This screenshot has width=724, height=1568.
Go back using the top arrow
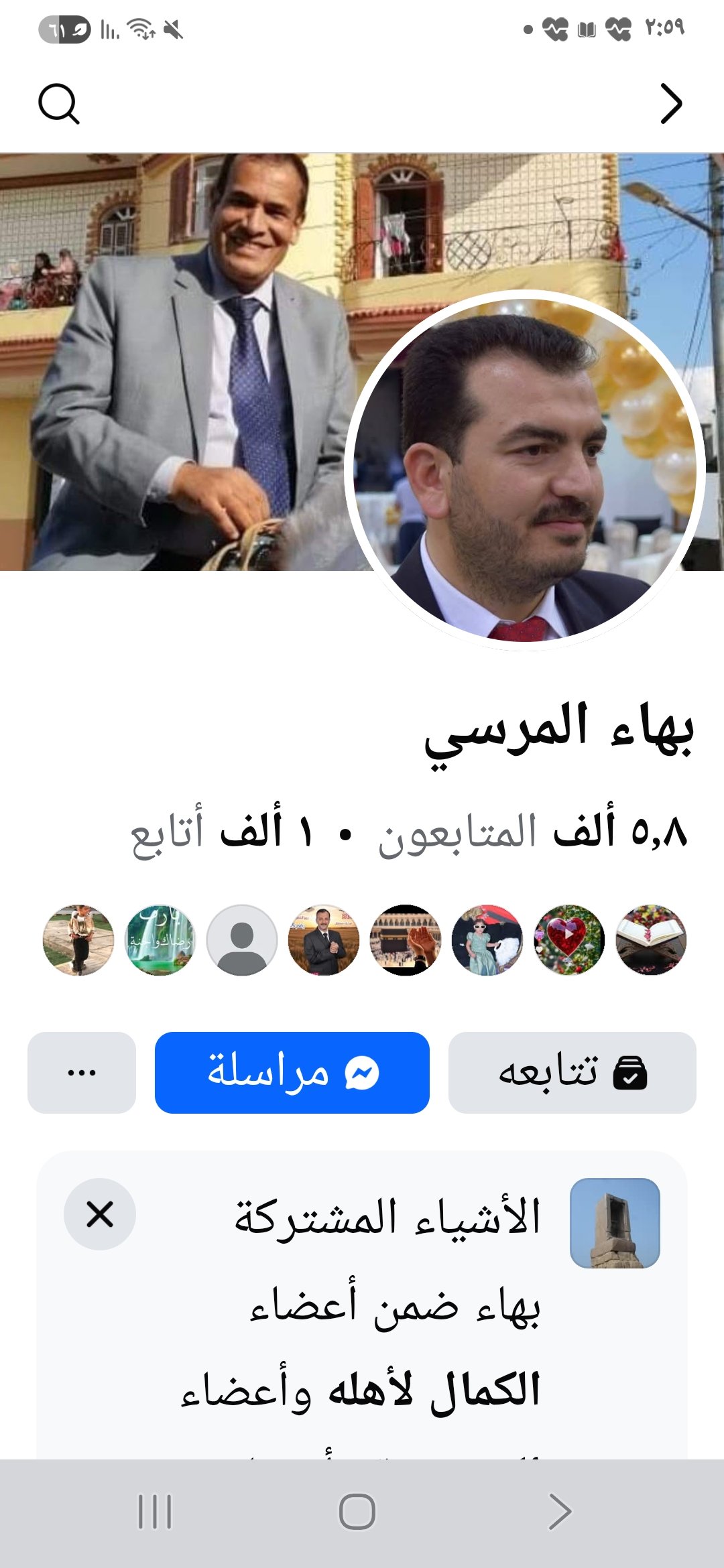[x=670, y=104]
